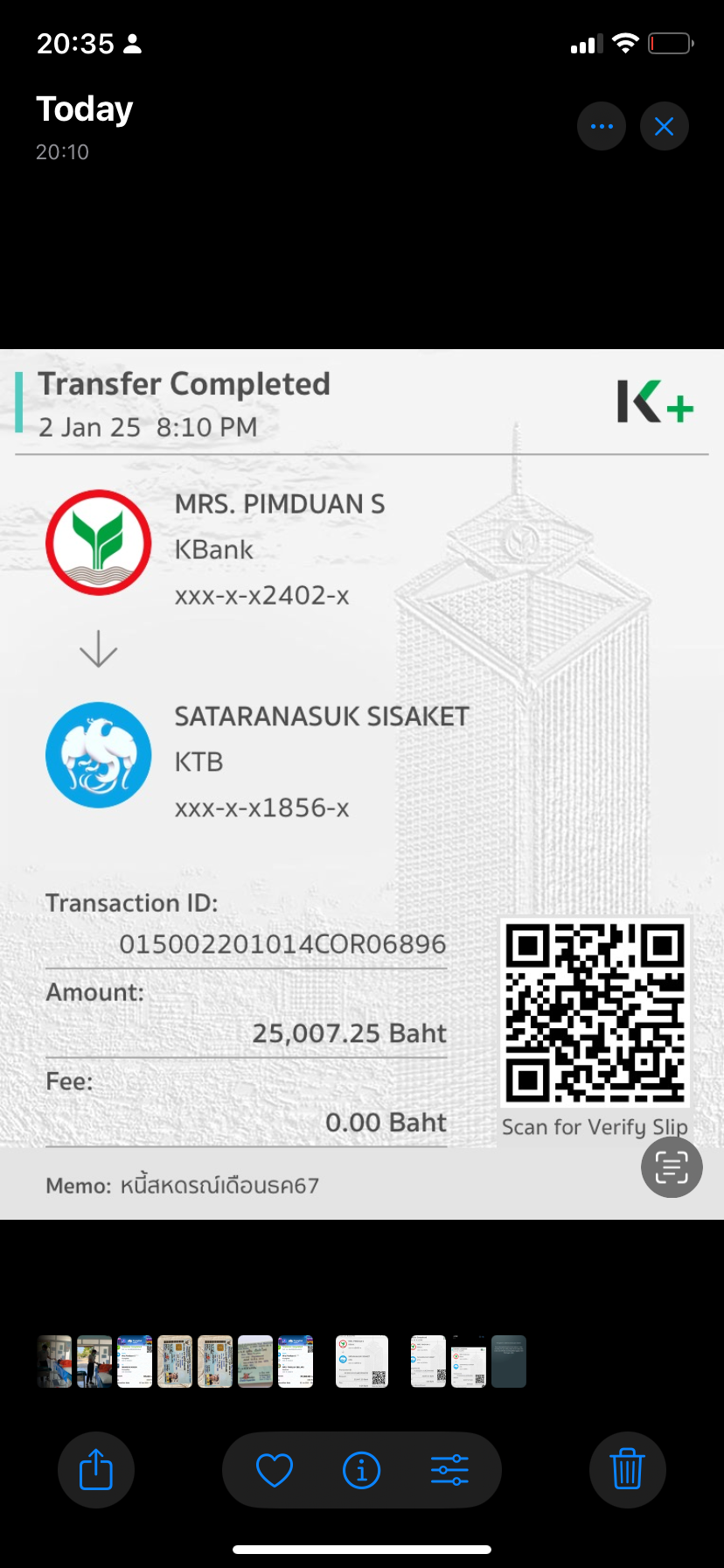
Task: Close the photo viewer with the X
Action: (665, 126)
